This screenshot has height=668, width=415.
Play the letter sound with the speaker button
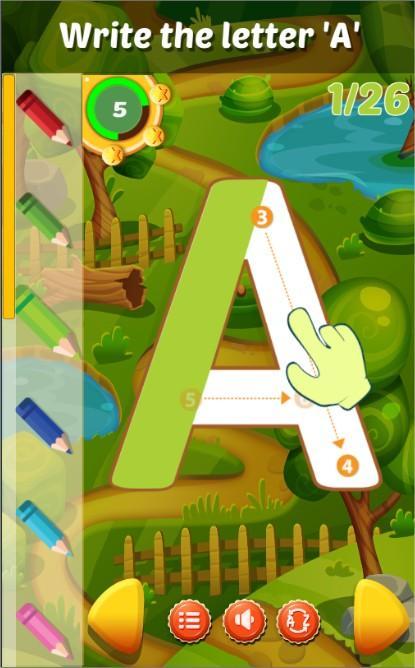point(245,621)
